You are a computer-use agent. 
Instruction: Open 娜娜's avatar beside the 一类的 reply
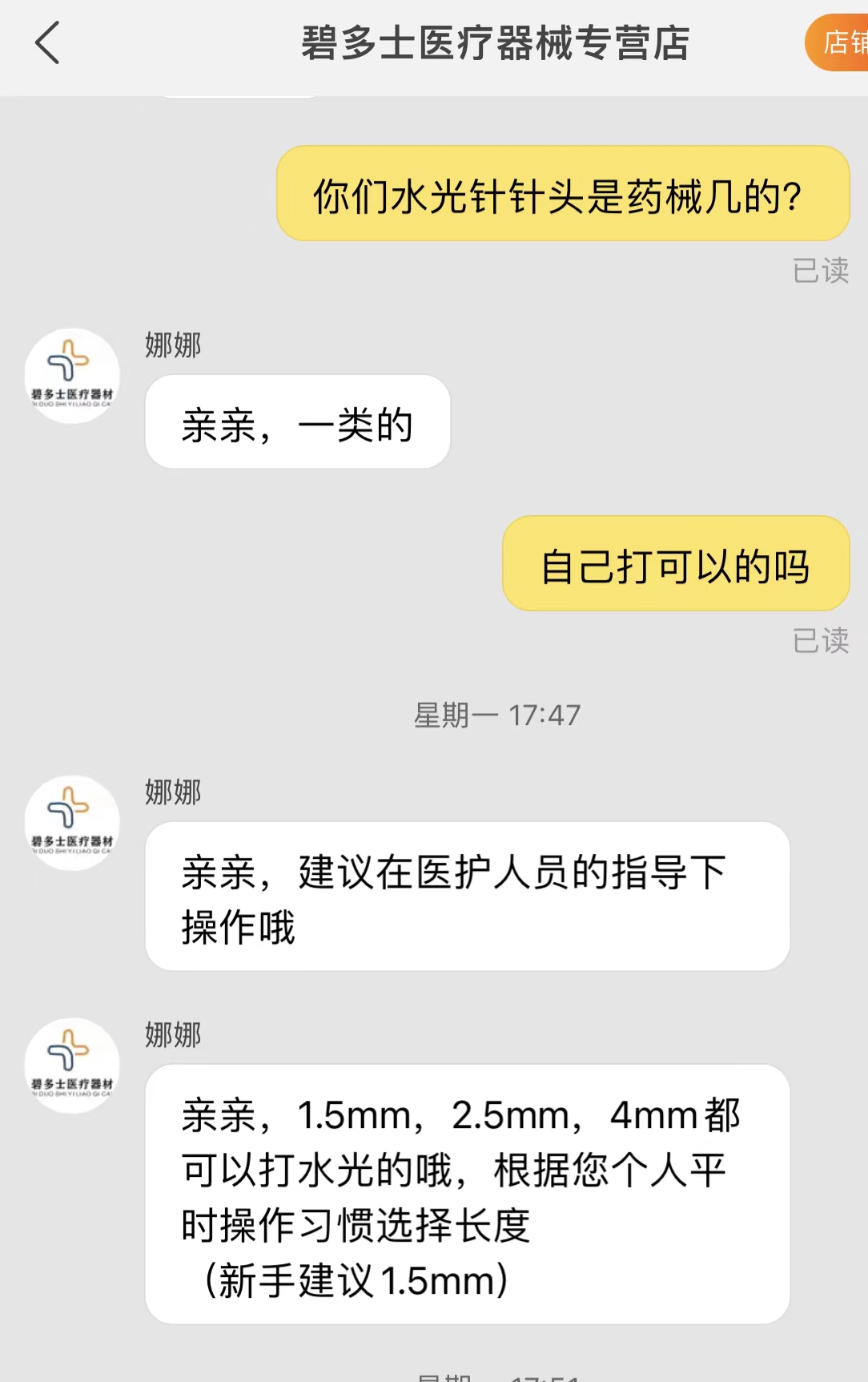pos(72,376)
